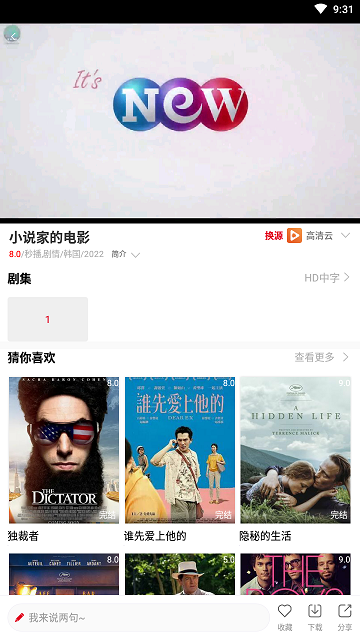Open the HD中字 episode list
This screenshot has height=640, width=360.
tap(327, 278)
